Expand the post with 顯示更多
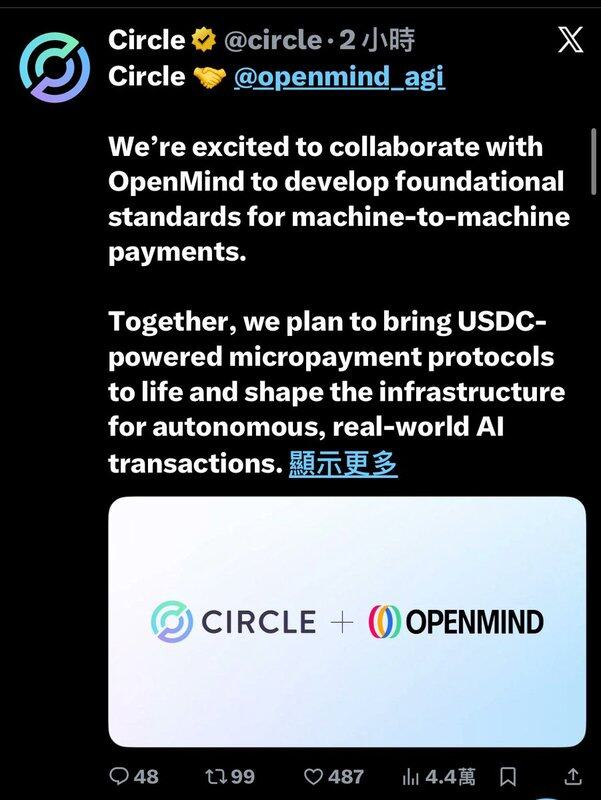Image resolution: width=601 pixels, height=800 pixels. tap(343, 463)
